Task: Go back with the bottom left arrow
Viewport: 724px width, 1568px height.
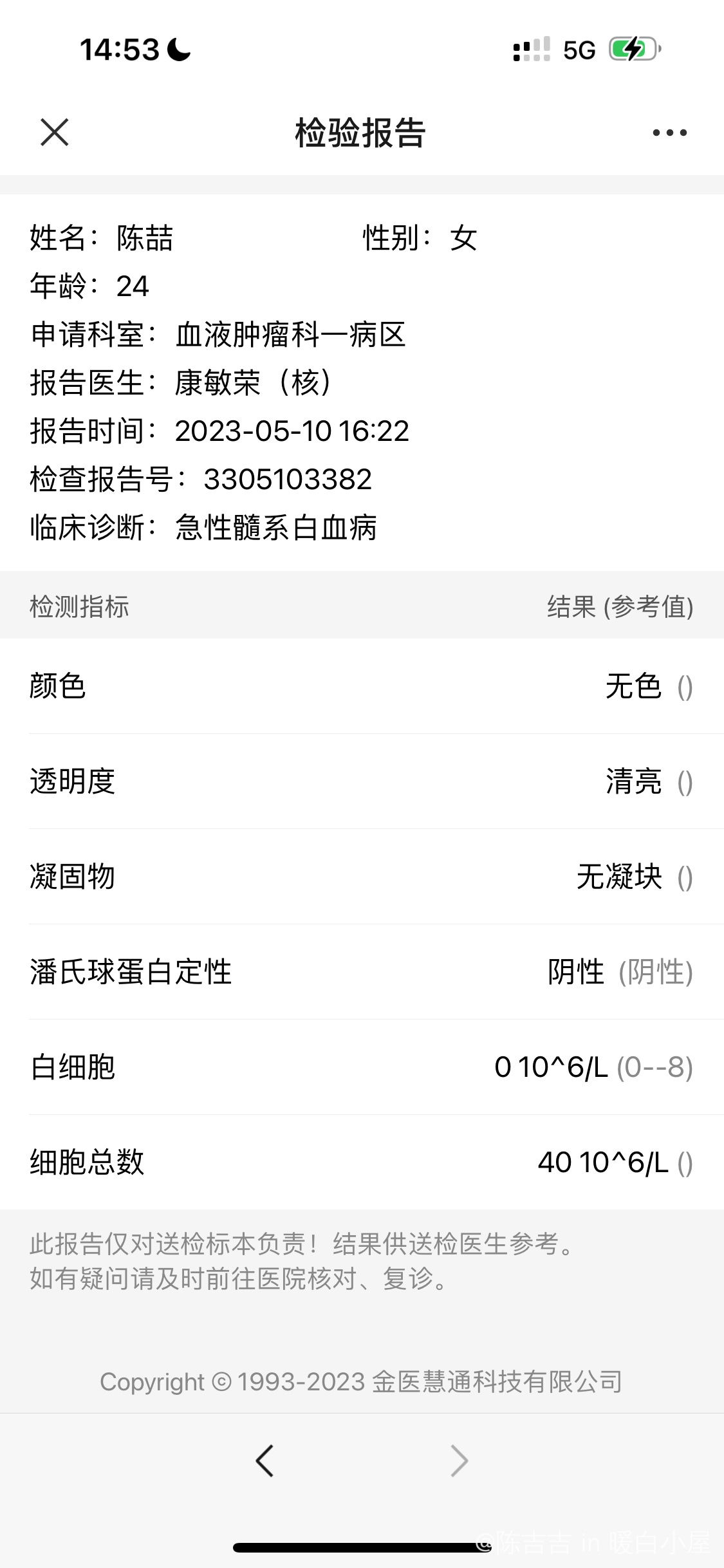Action: point(265,1460)
